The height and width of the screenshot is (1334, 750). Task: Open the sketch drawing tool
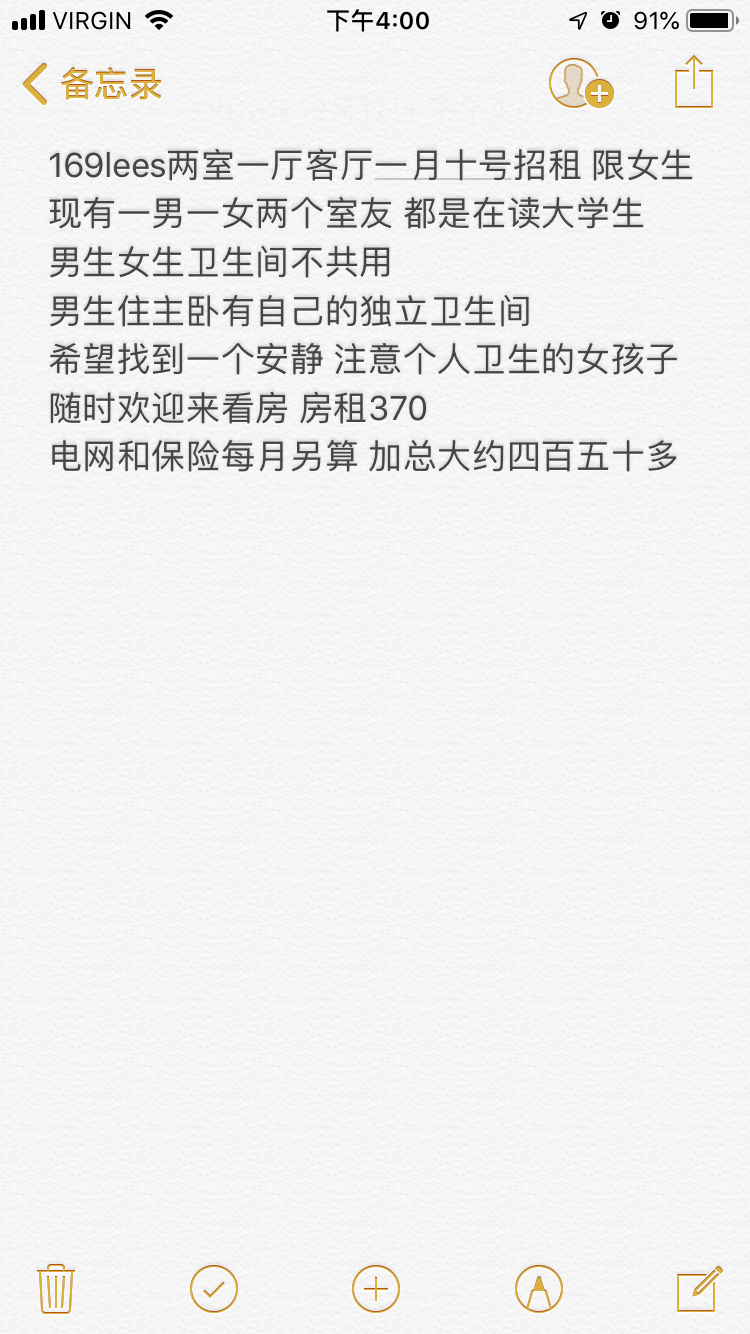(x=539, y=1288)
